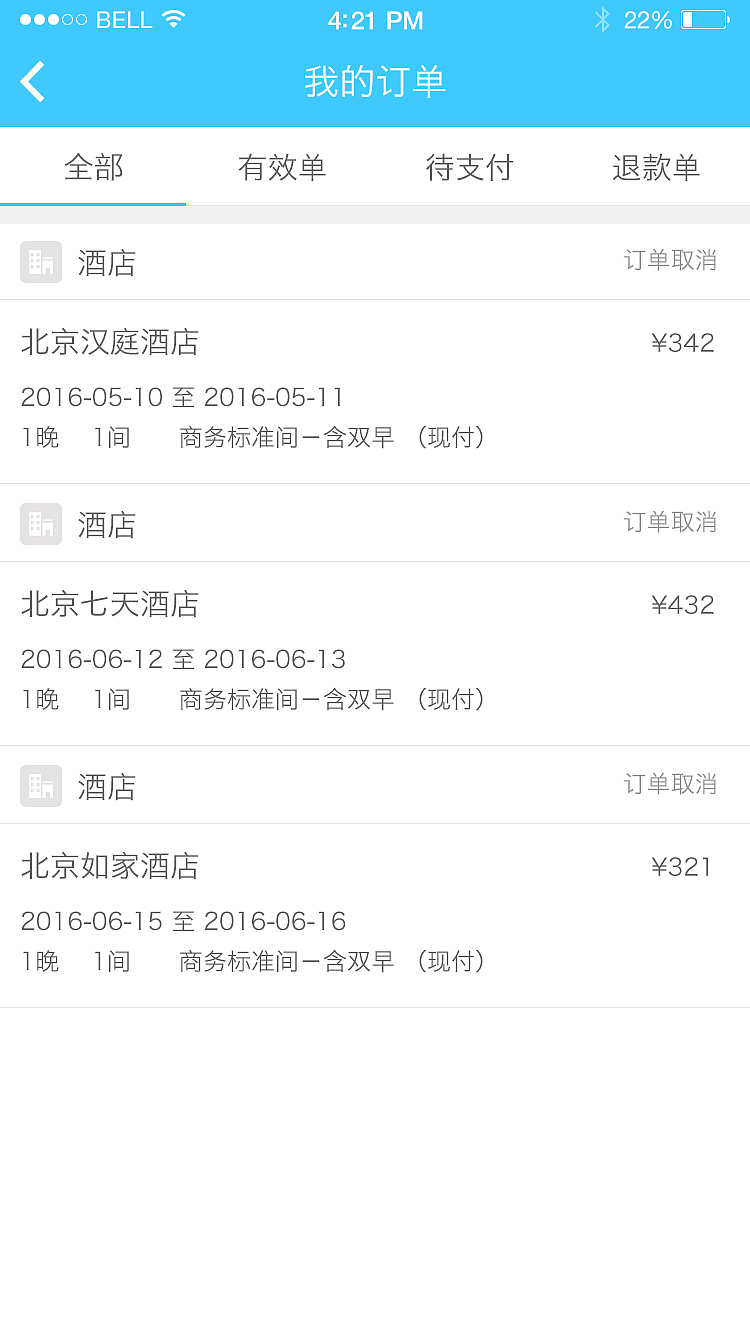Tap the back arrow in the header
The image size is (750, 1334).
(x=33, y=80)
